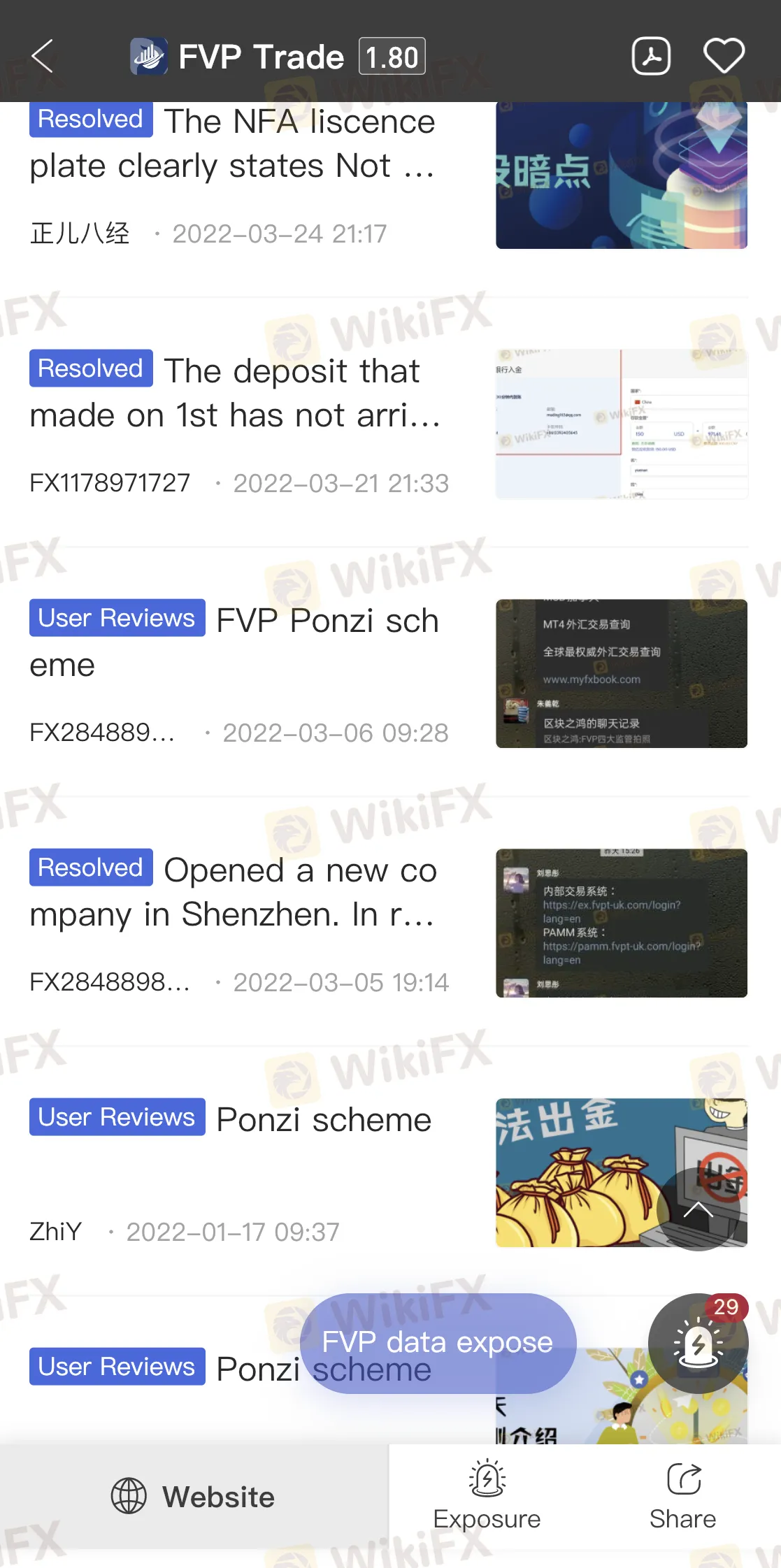Go back using the top-left arrow
Image resolution: width=781 pixels, height=1568 pixels.
pos(43,56)
